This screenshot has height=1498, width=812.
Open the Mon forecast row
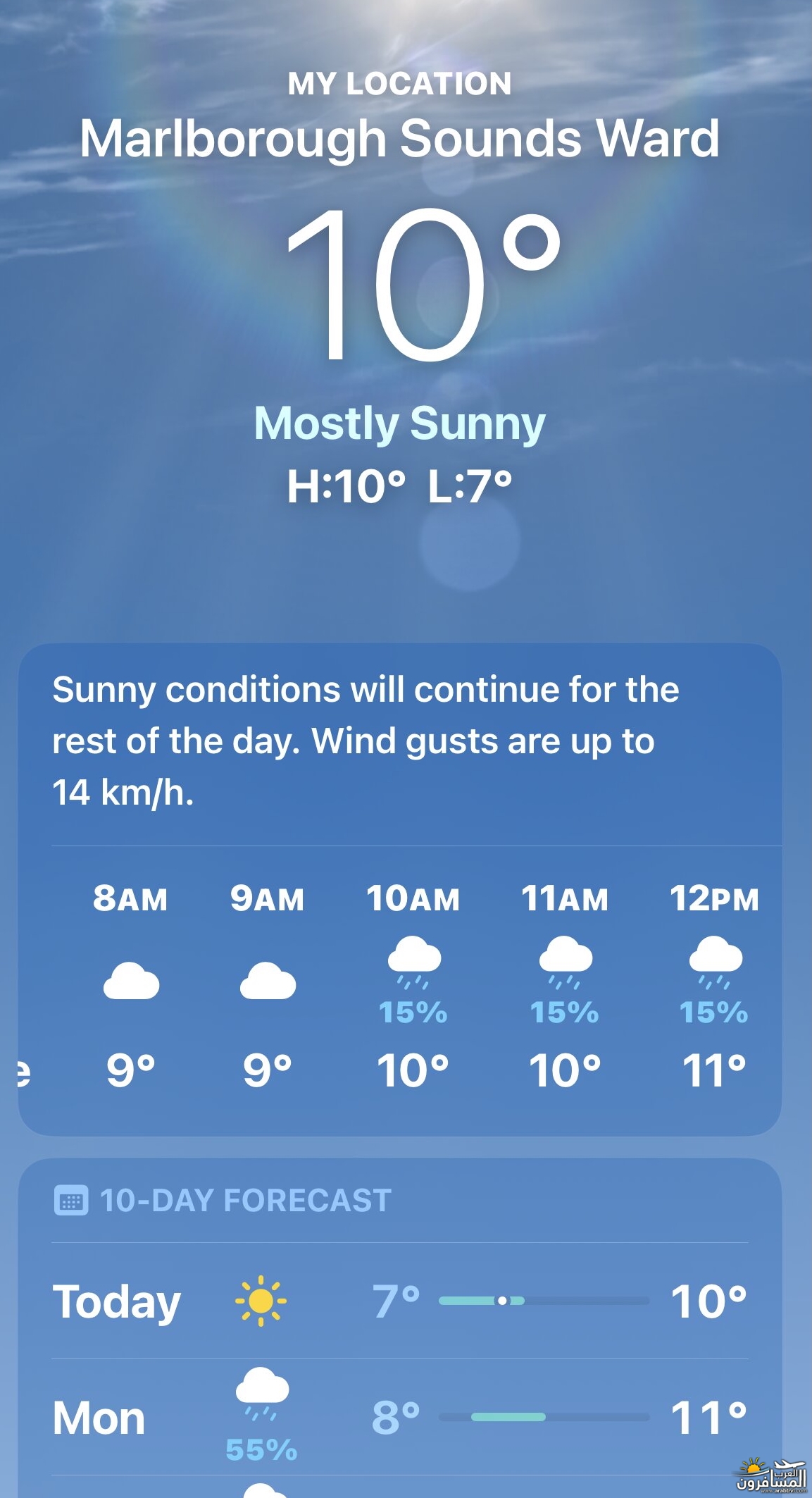pyautogui.click(x=399, y=1417)
